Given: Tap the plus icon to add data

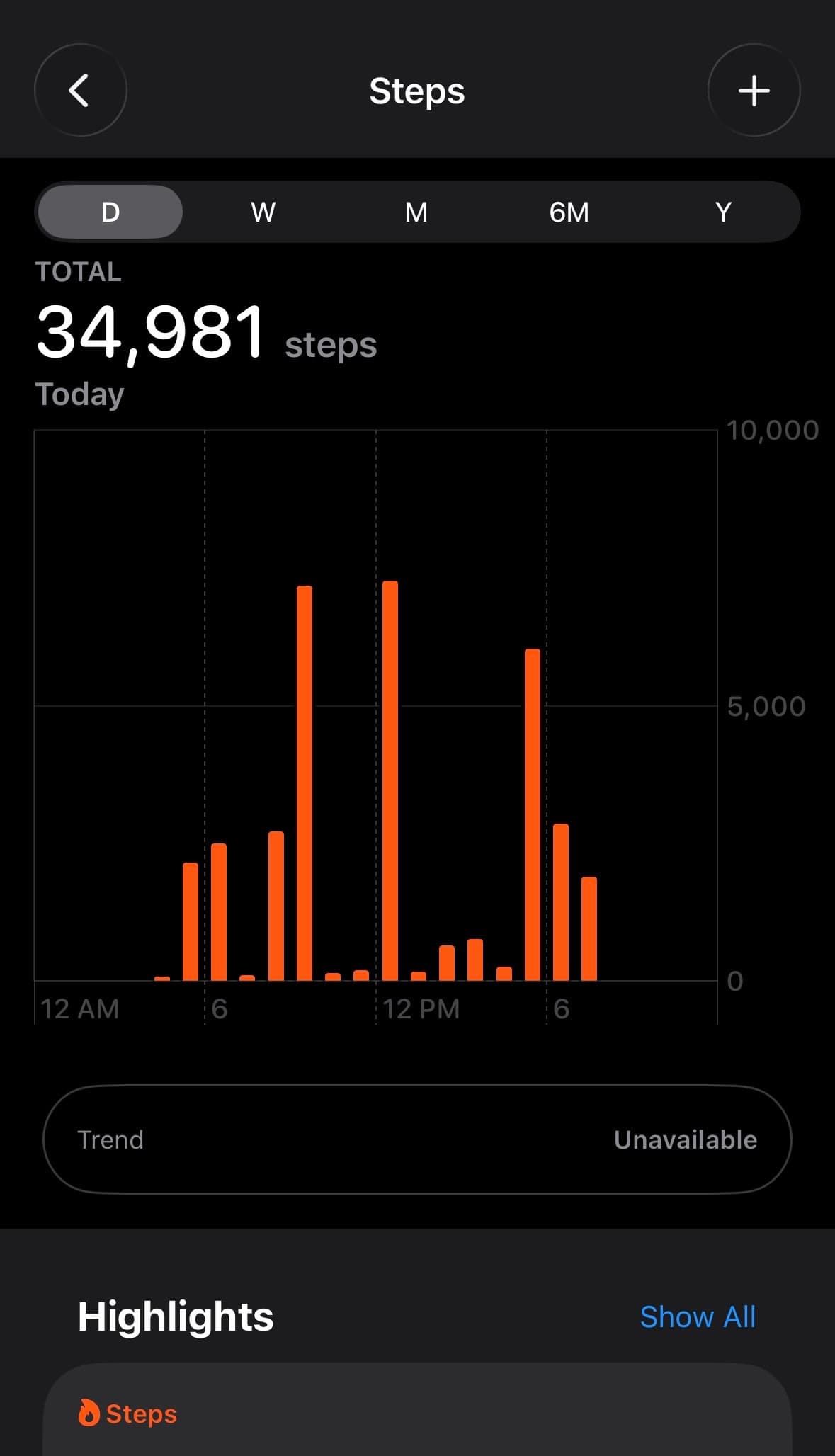Looking at the screenshot, I should [x=754, y=91].
